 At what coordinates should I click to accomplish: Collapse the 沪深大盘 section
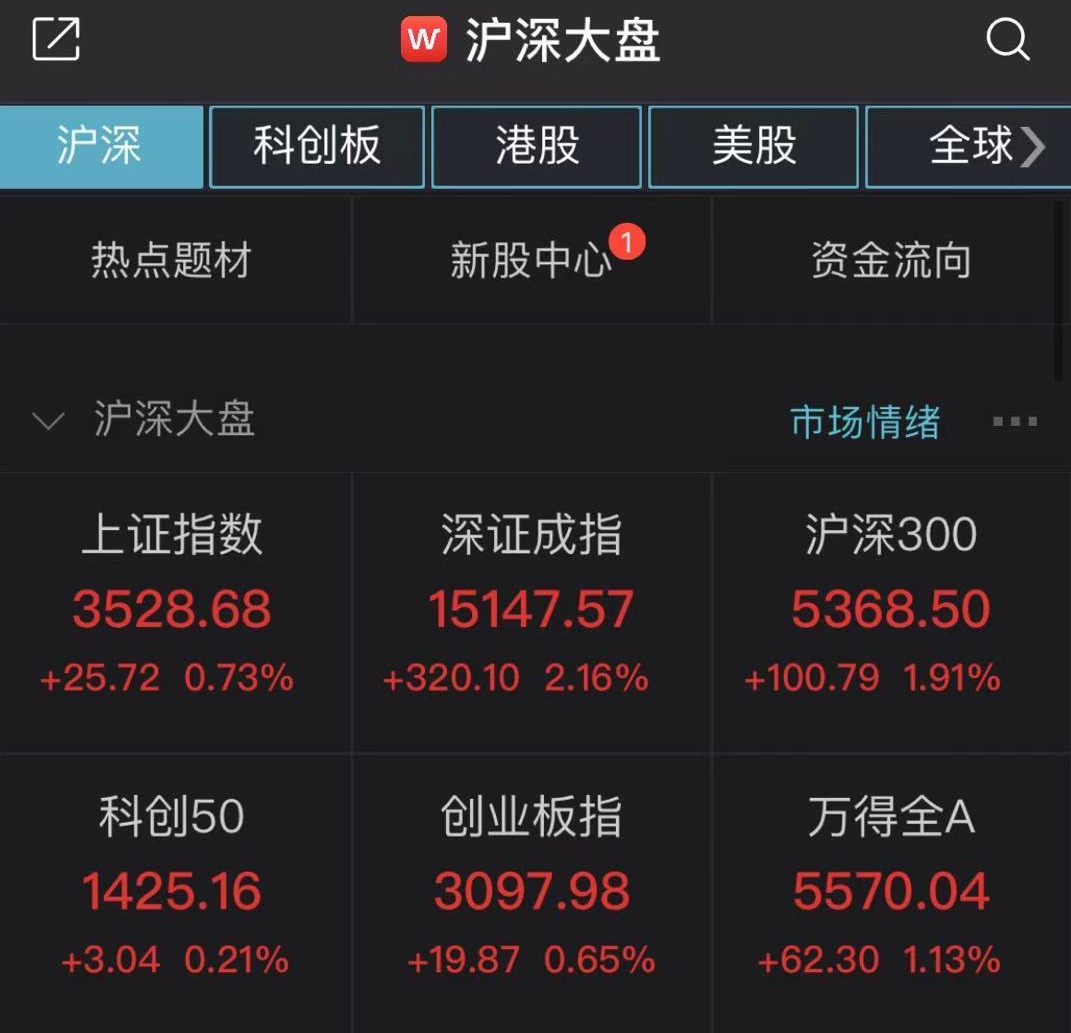pyautogui.click(x=48, y=421)
